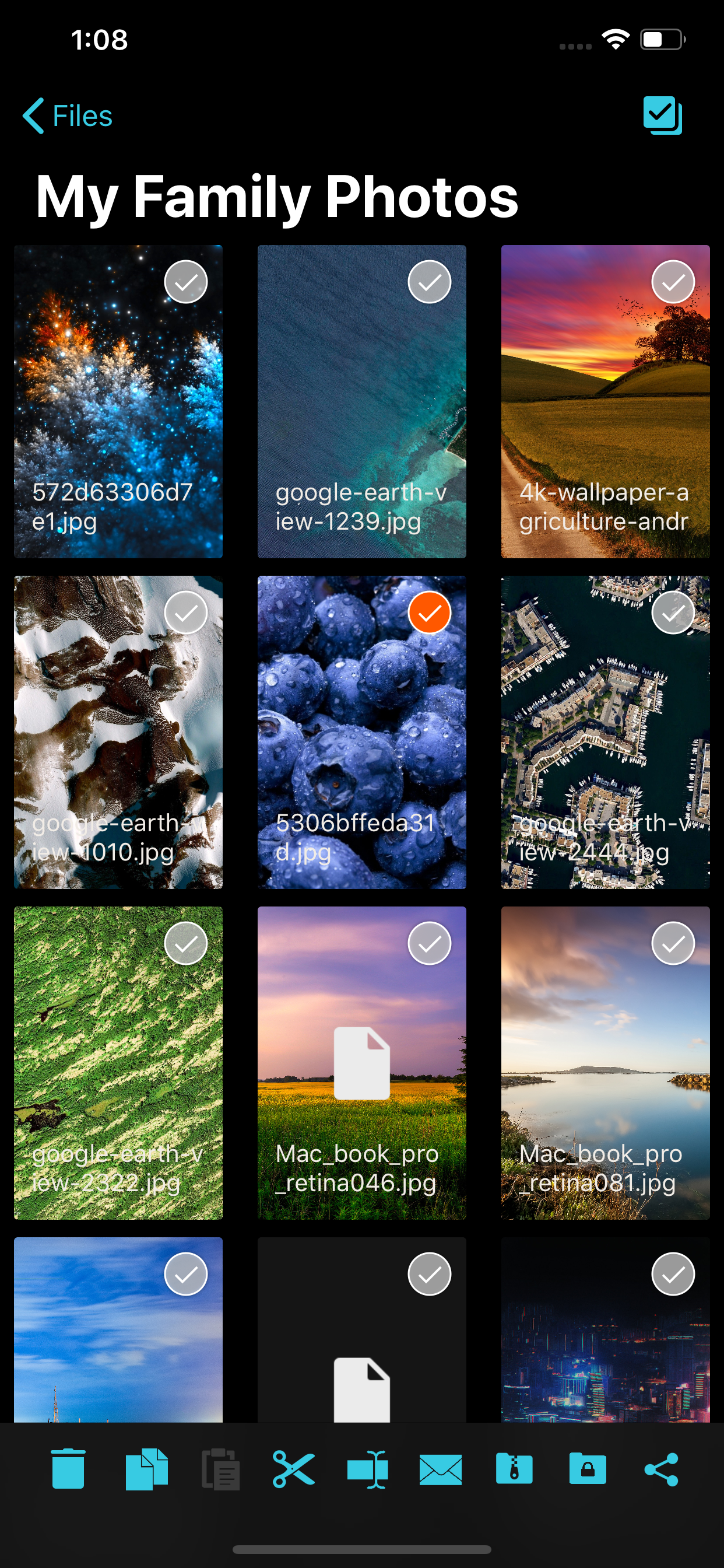Image resolution: width=724 pixels, height=1568 pixels.
Task: Tap the battery indicator in status bar
Action: click(x=662, y=39)
